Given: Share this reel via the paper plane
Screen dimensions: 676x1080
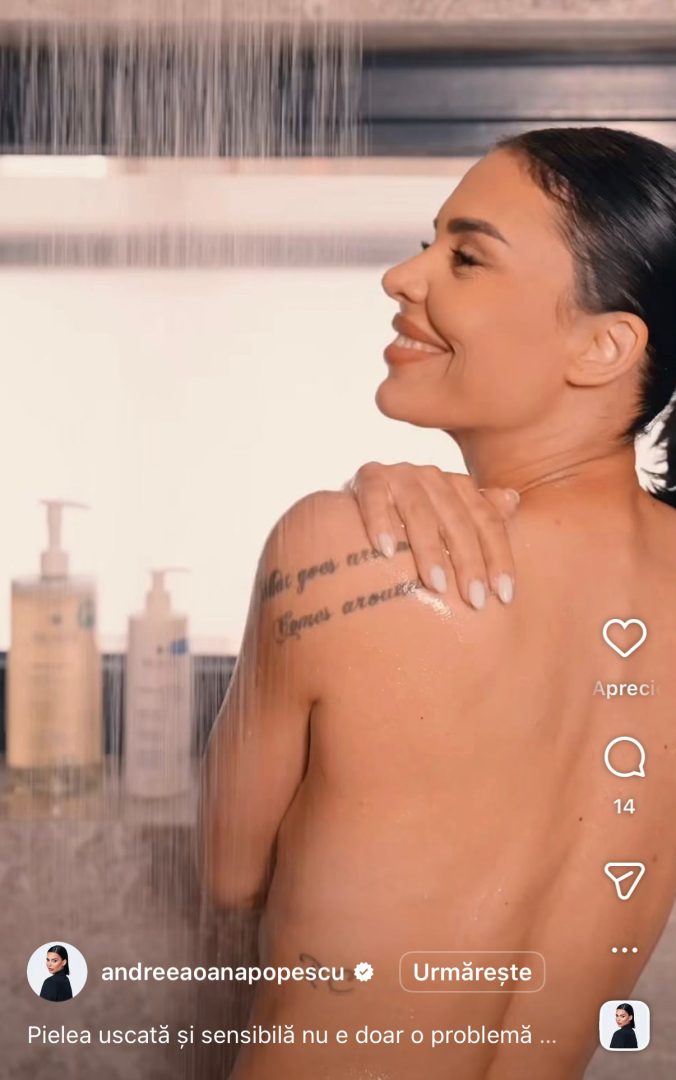Looking at the screenshot, I should click(x=624, y=879).
